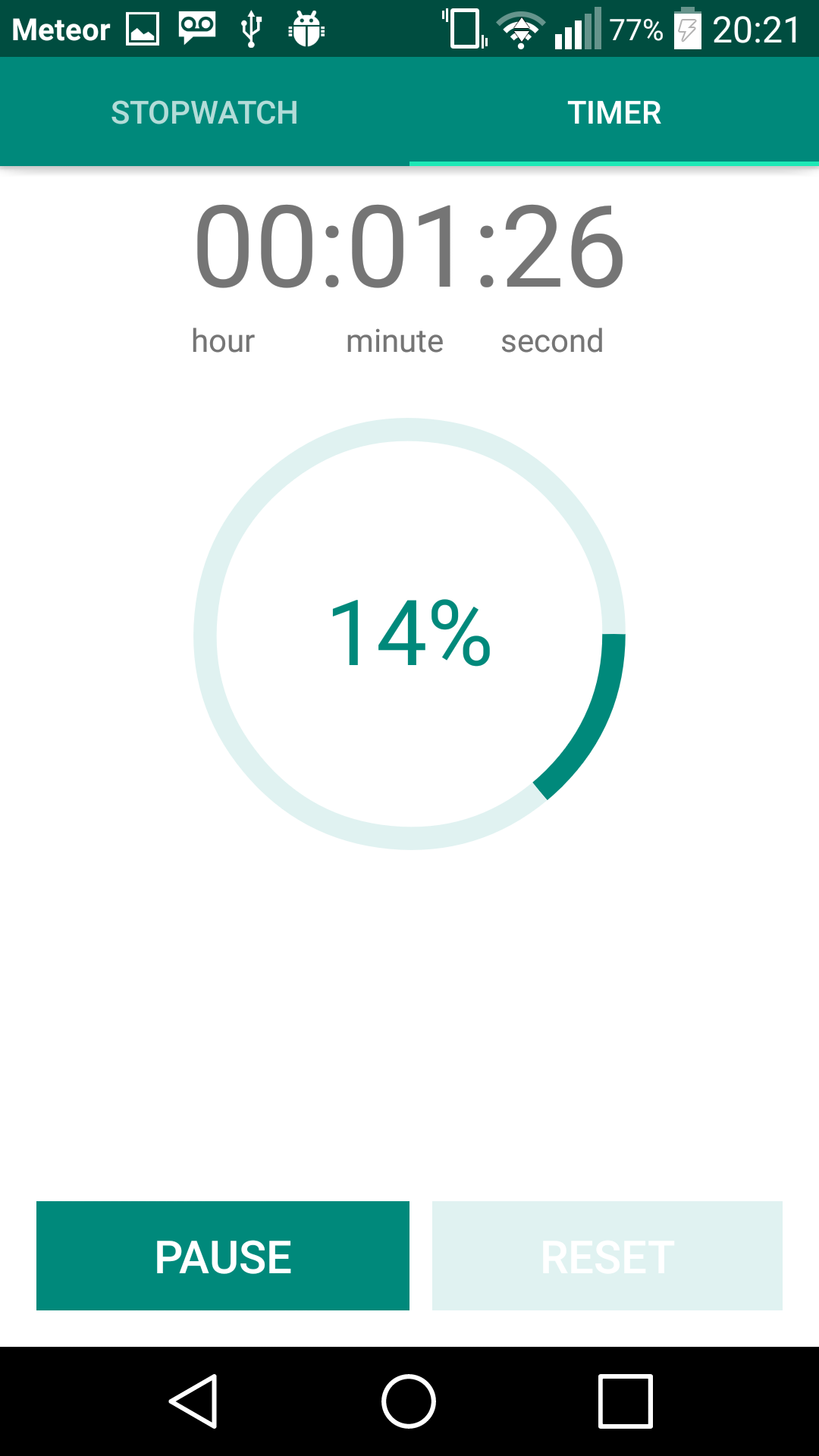Tap the hour label

[223, 340]
